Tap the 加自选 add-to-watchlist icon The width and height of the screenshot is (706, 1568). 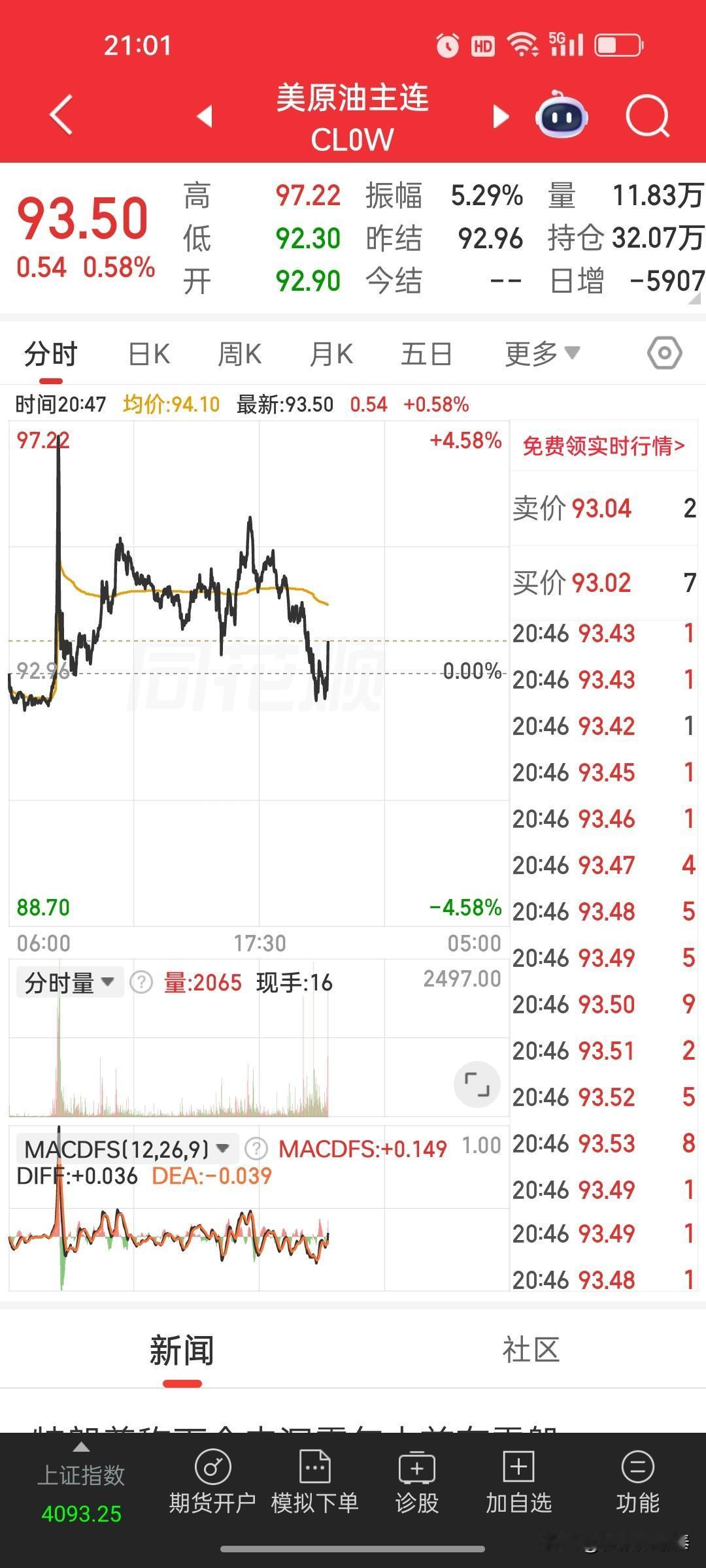tap(518, 1483)
